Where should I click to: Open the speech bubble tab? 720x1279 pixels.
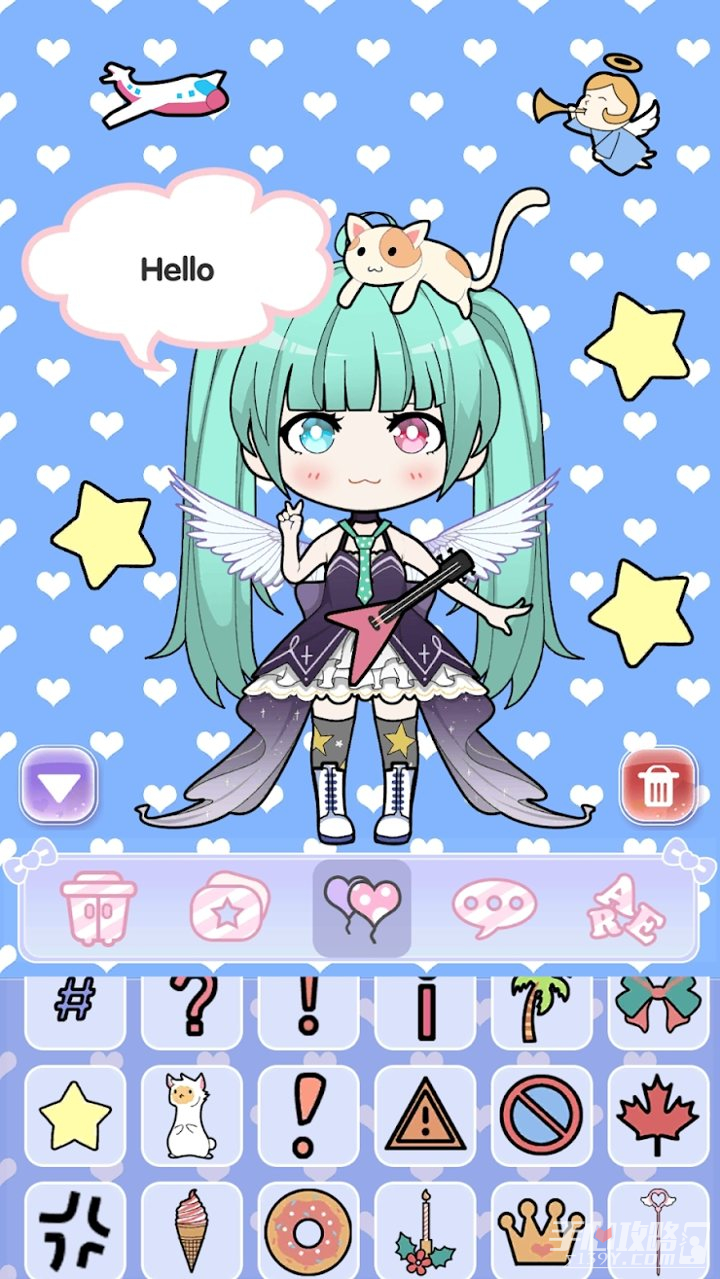[x=494, y=908]
